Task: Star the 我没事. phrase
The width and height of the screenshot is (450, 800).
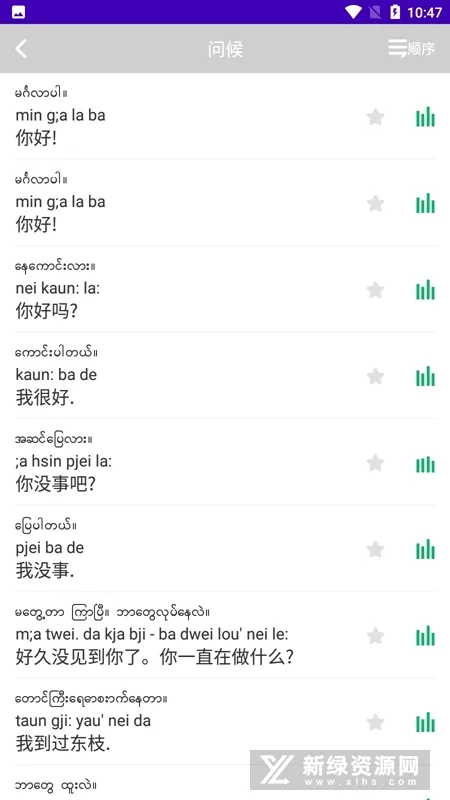Action: click(376, 550)
